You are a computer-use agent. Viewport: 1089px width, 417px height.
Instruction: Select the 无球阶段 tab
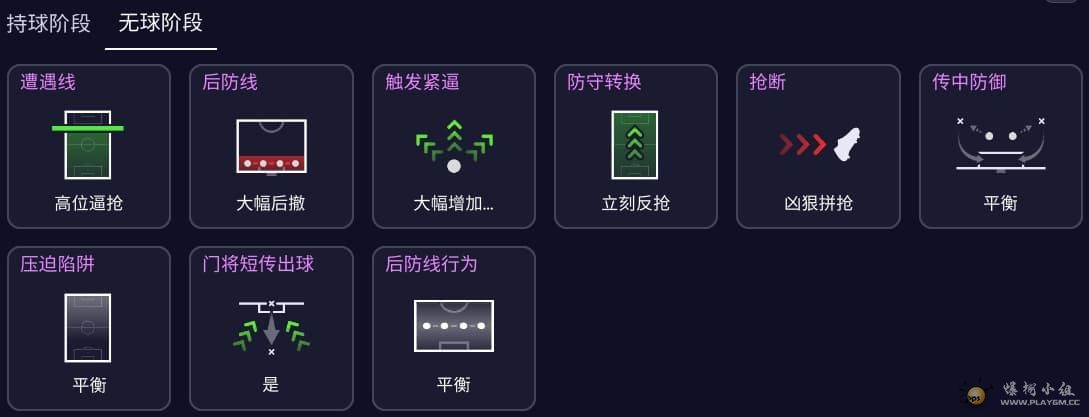pyautogui.click(x=160, y=23)
